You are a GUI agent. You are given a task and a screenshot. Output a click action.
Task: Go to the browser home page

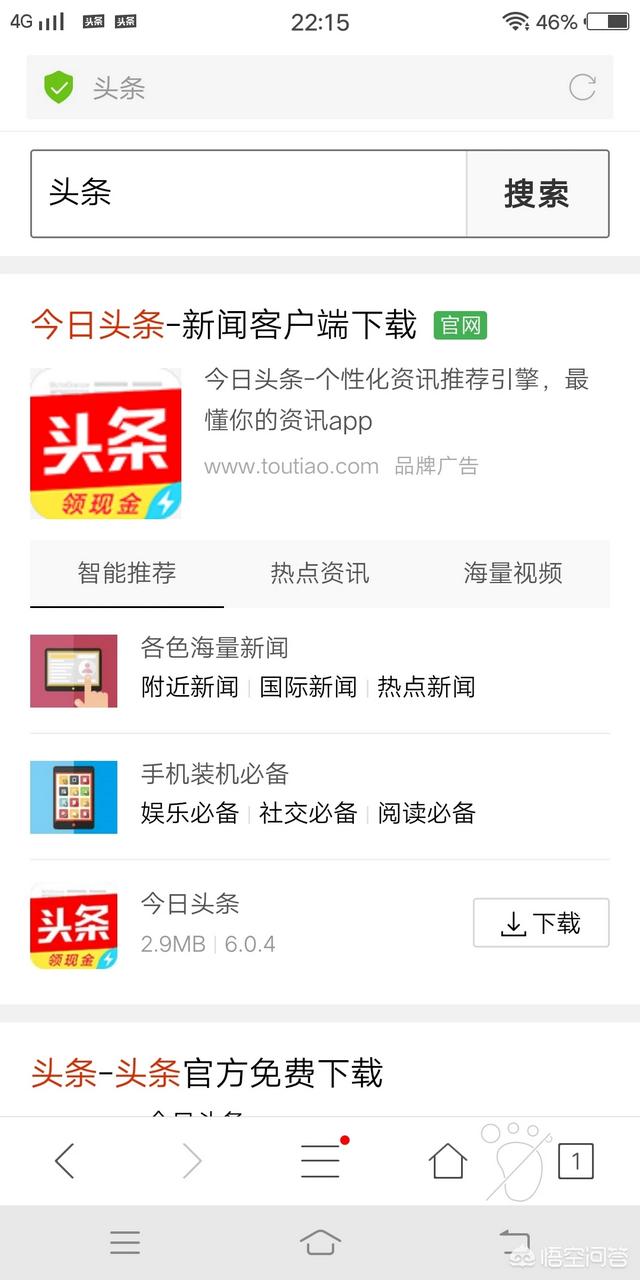click(x=447, y=1161)
